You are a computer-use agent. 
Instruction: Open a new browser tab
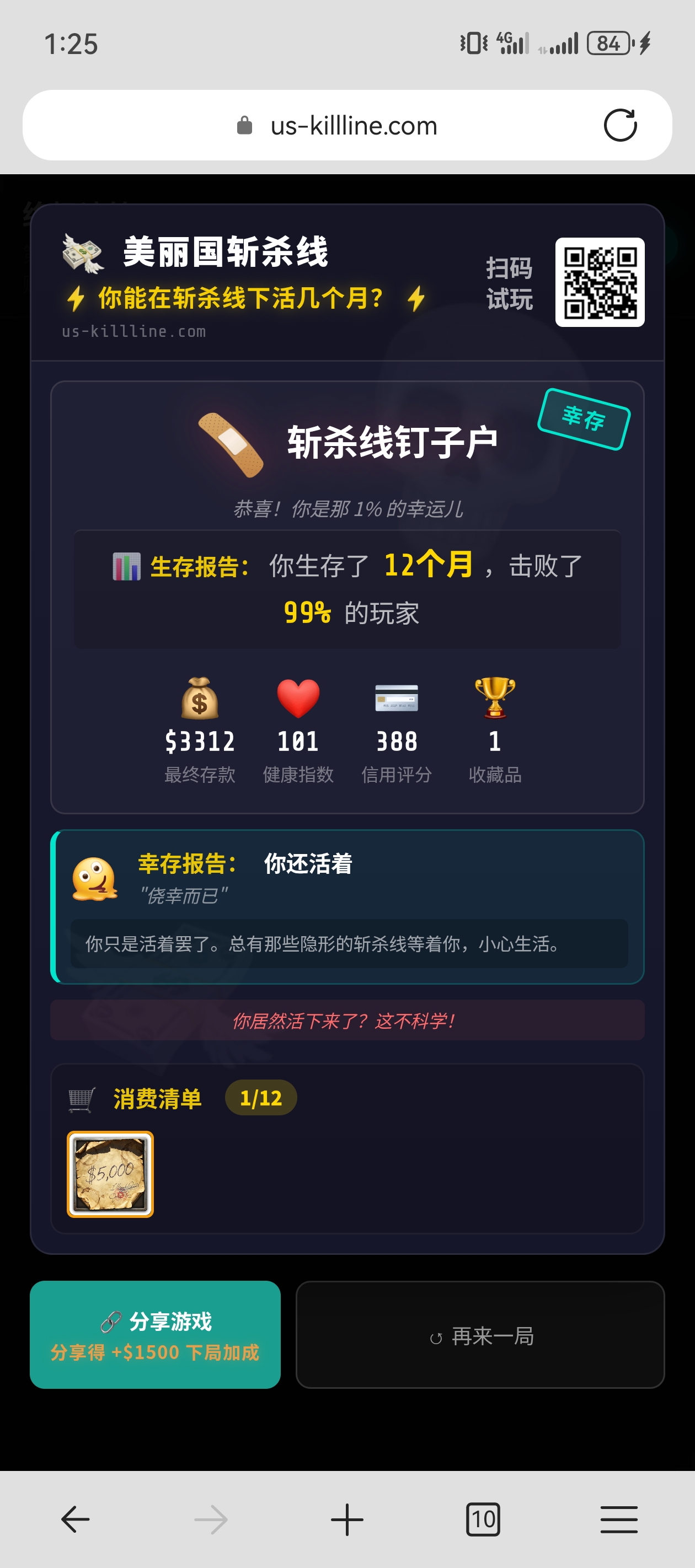pyautogui.click(x=347, y=1519)
